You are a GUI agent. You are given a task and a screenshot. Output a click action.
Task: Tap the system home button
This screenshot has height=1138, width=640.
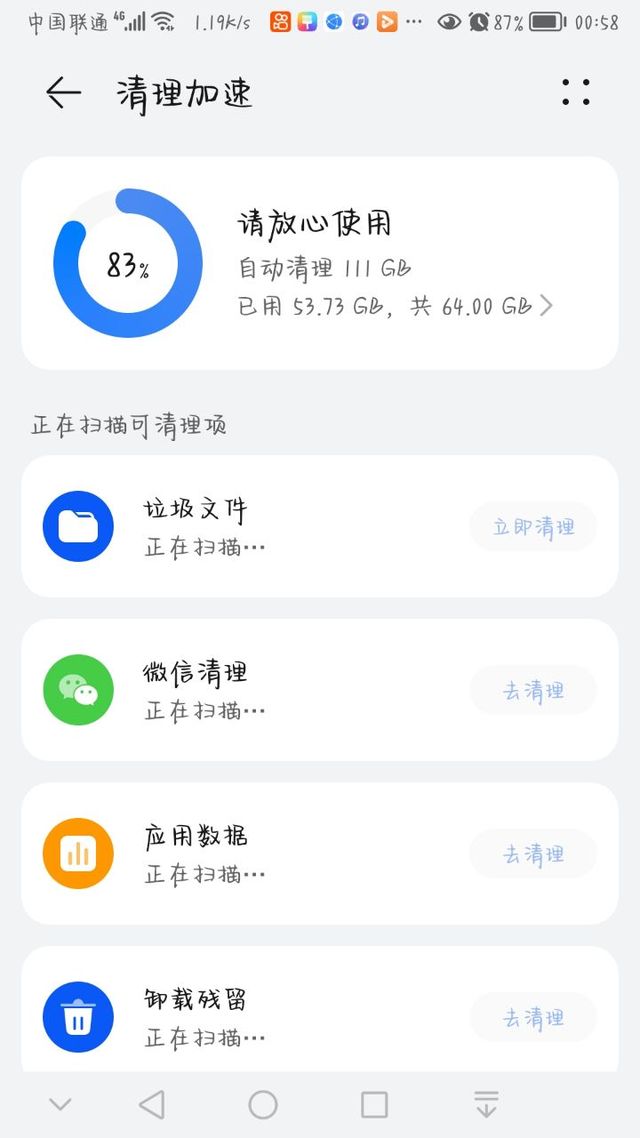(x=263, y=1105)
